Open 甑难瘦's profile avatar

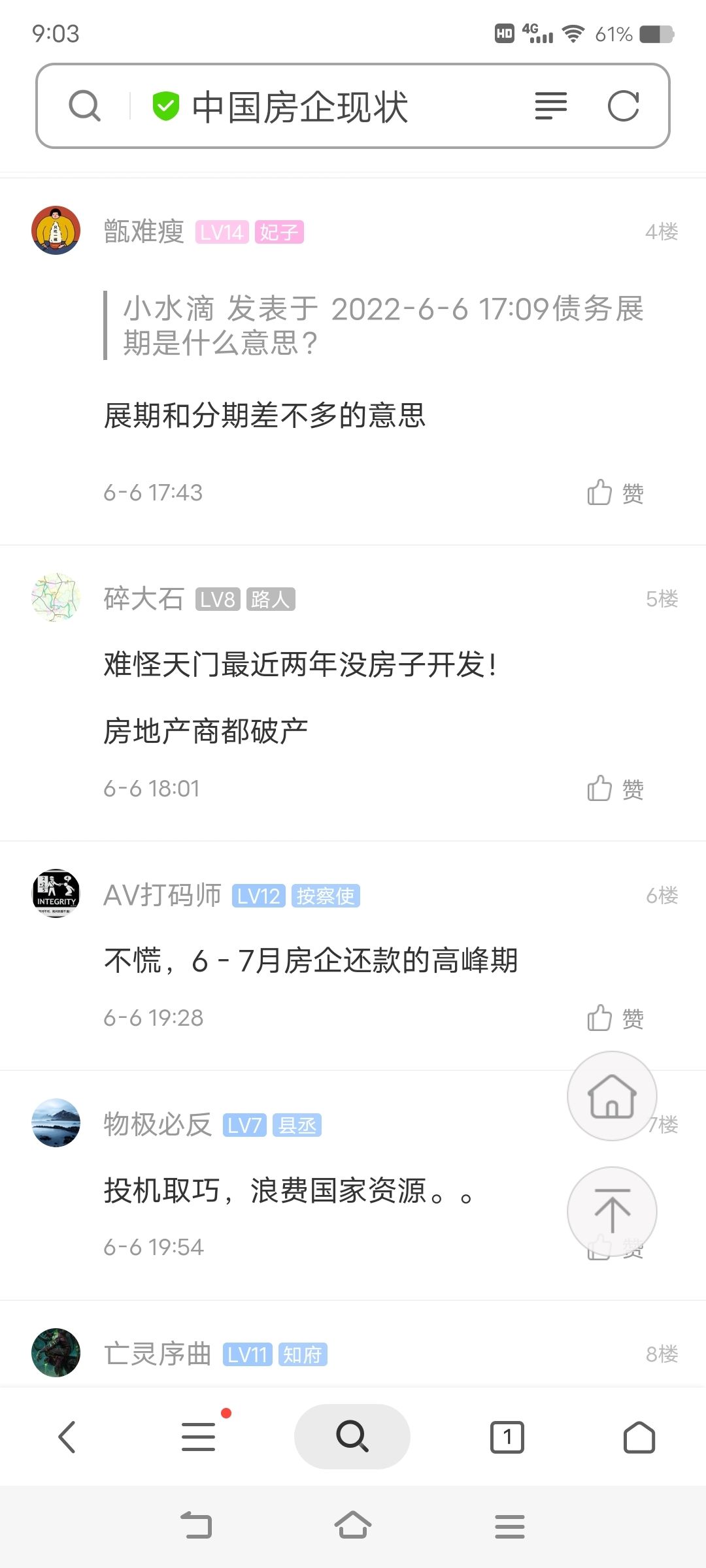pos(56,231)
